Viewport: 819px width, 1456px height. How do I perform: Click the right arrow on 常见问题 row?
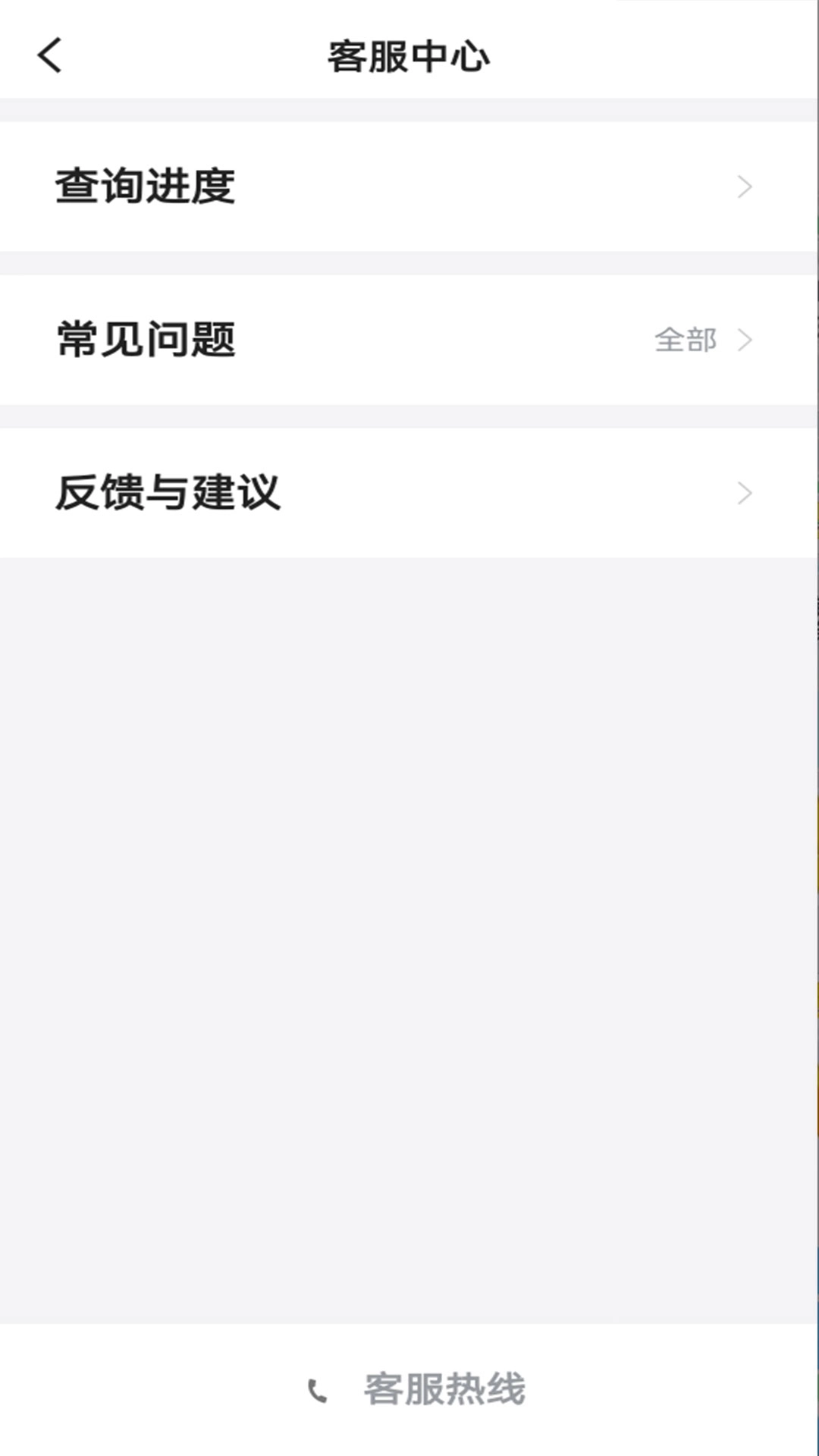pos(746,340)
